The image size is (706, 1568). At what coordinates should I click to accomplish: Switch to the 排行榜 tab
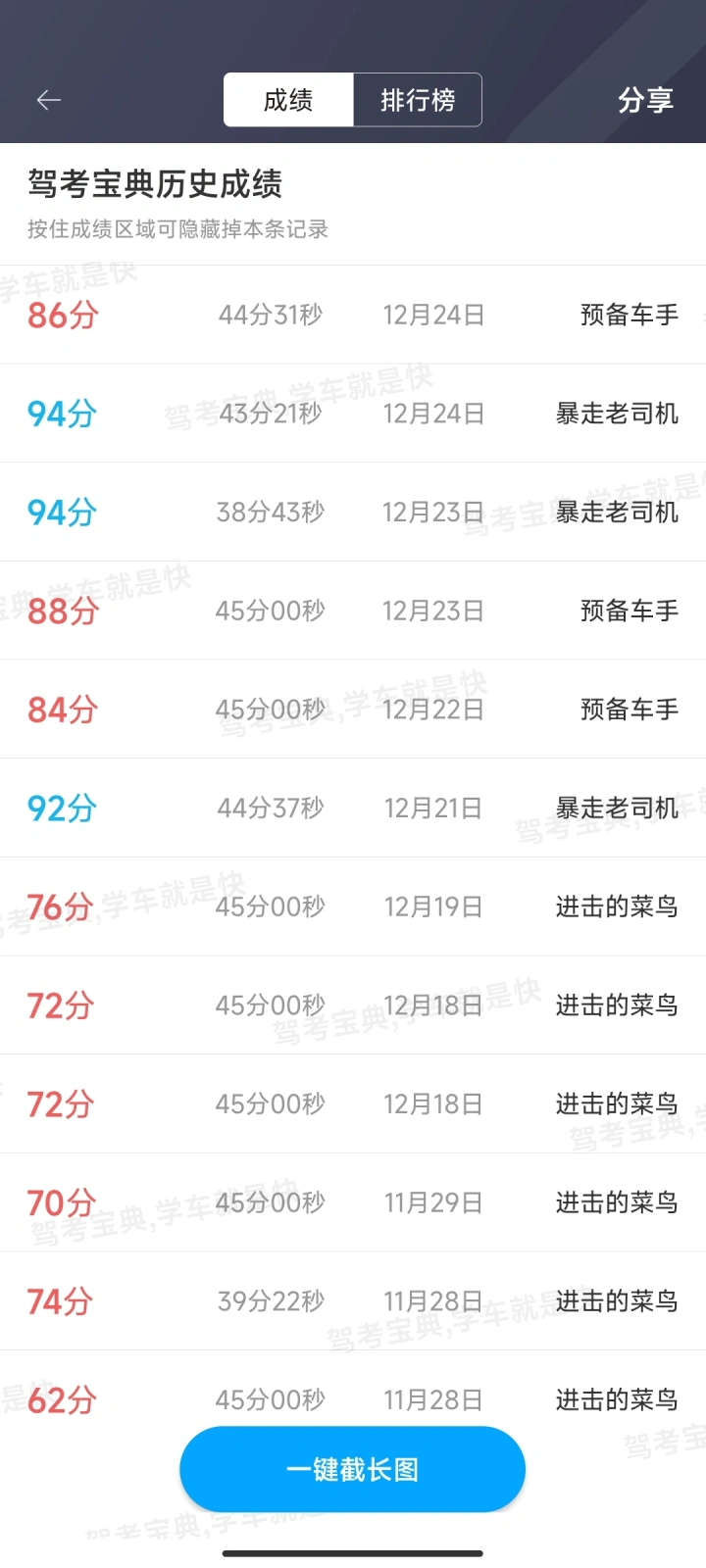pyautogui.click(x=418, y=100)
